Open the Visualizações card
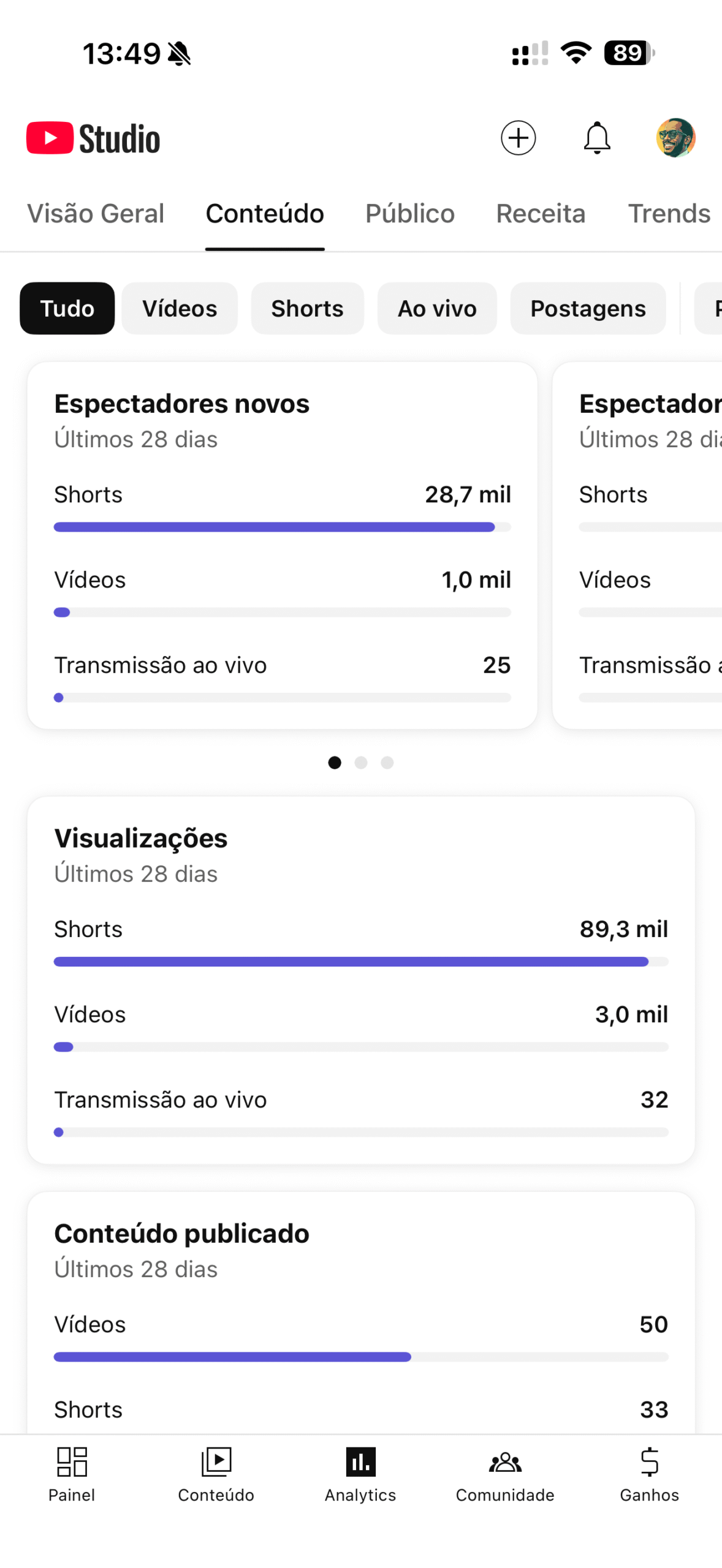Viewport: 722px width, 1568px height. pos(360,979)
